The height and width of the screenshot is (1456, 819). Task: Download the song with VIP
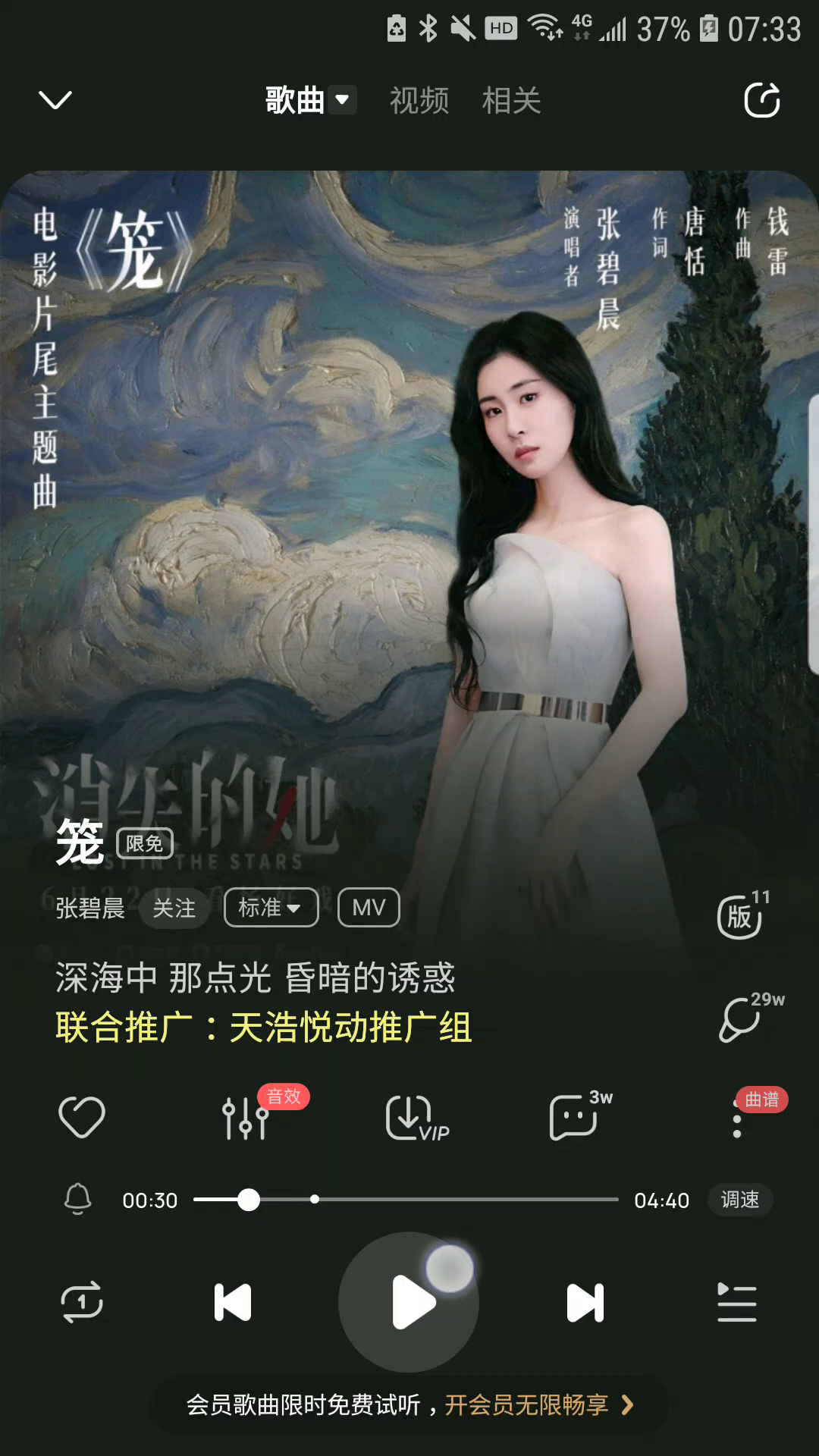tap(411, 1117)
